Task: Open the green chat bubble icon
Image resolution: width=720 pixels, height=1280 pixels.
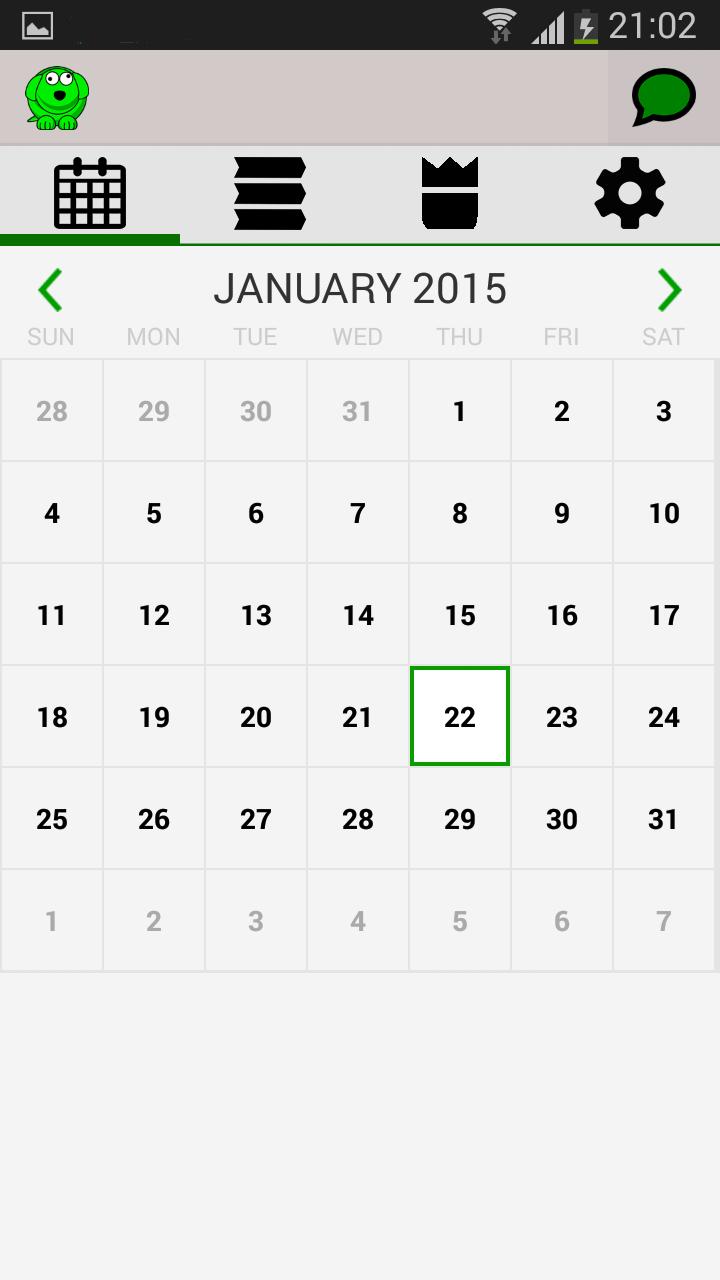Action: click(663, 97)
